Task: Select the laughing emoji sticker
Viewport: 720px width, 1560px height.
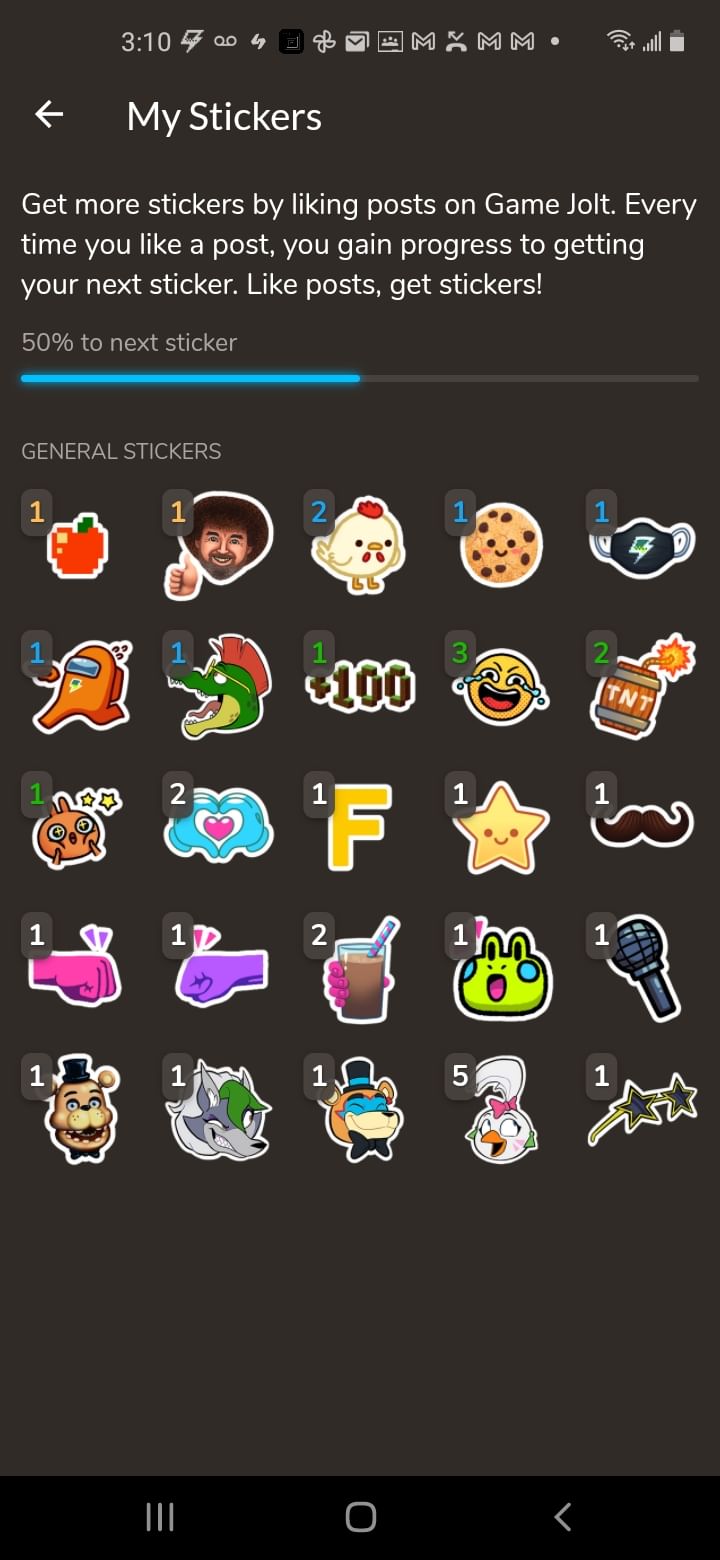Action: (x=498, y=685)
